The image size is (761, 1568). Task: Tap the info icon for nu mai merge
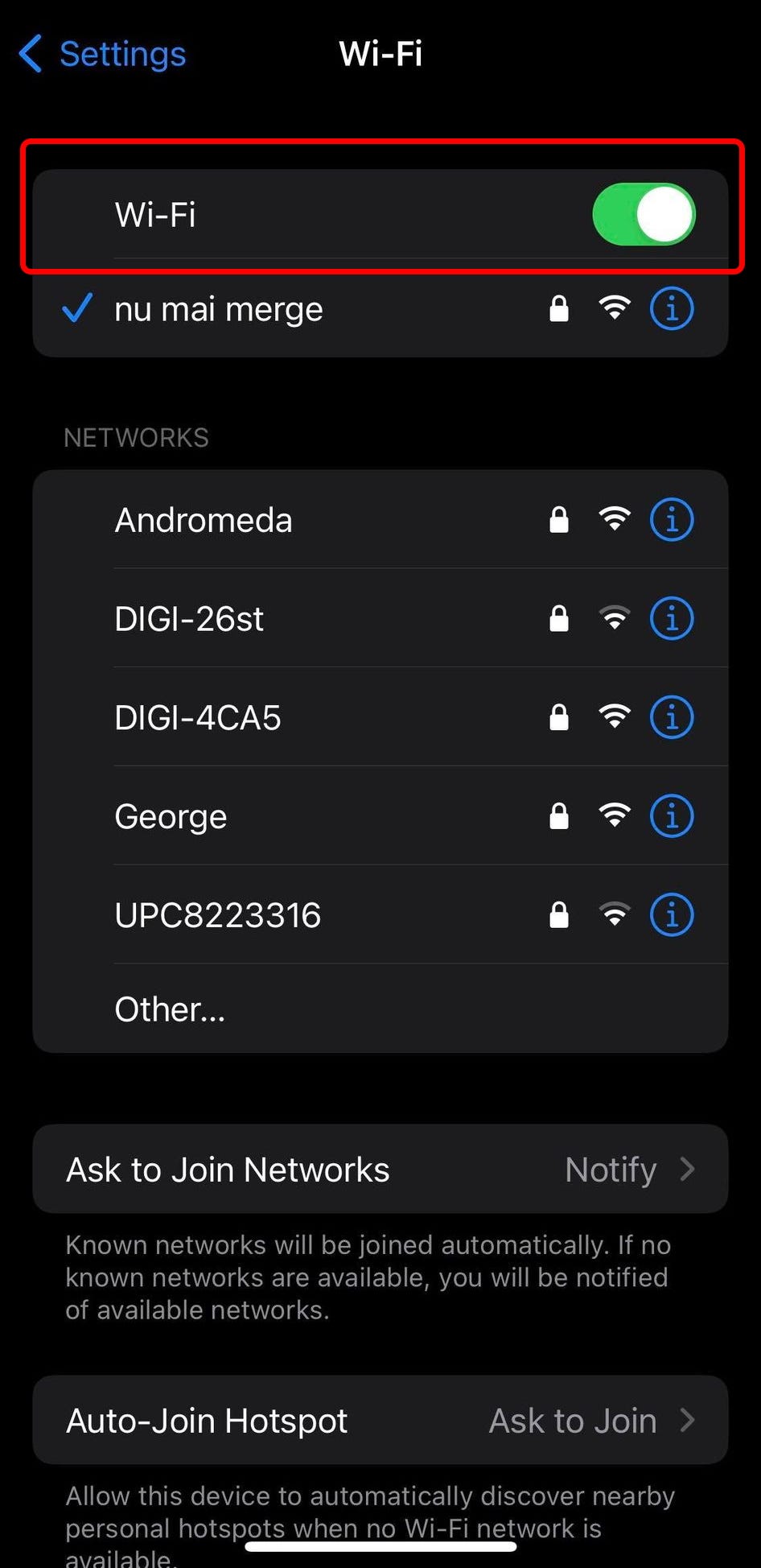(x=671, y=307)
